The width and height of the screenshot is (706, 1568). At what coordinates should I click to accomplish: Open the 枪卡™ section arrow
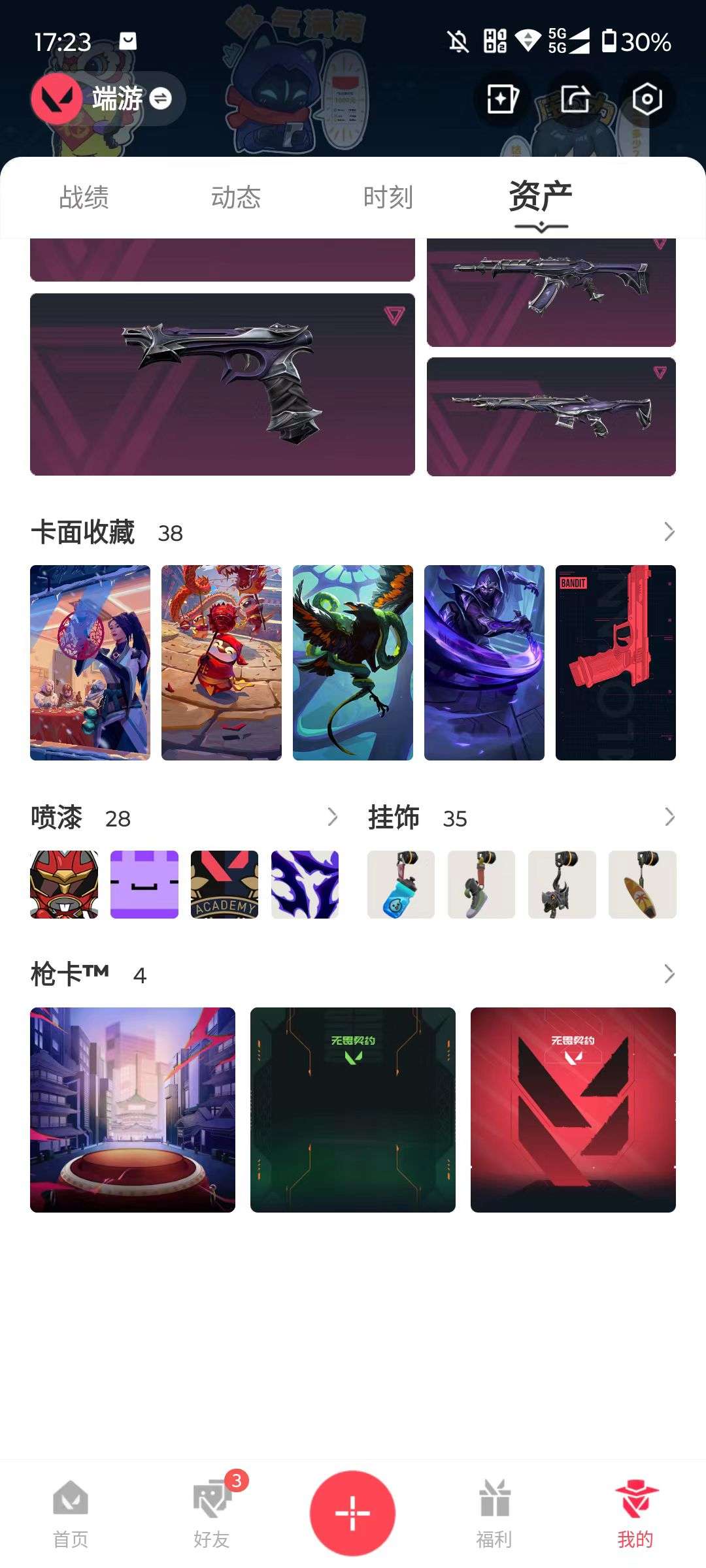669,975
